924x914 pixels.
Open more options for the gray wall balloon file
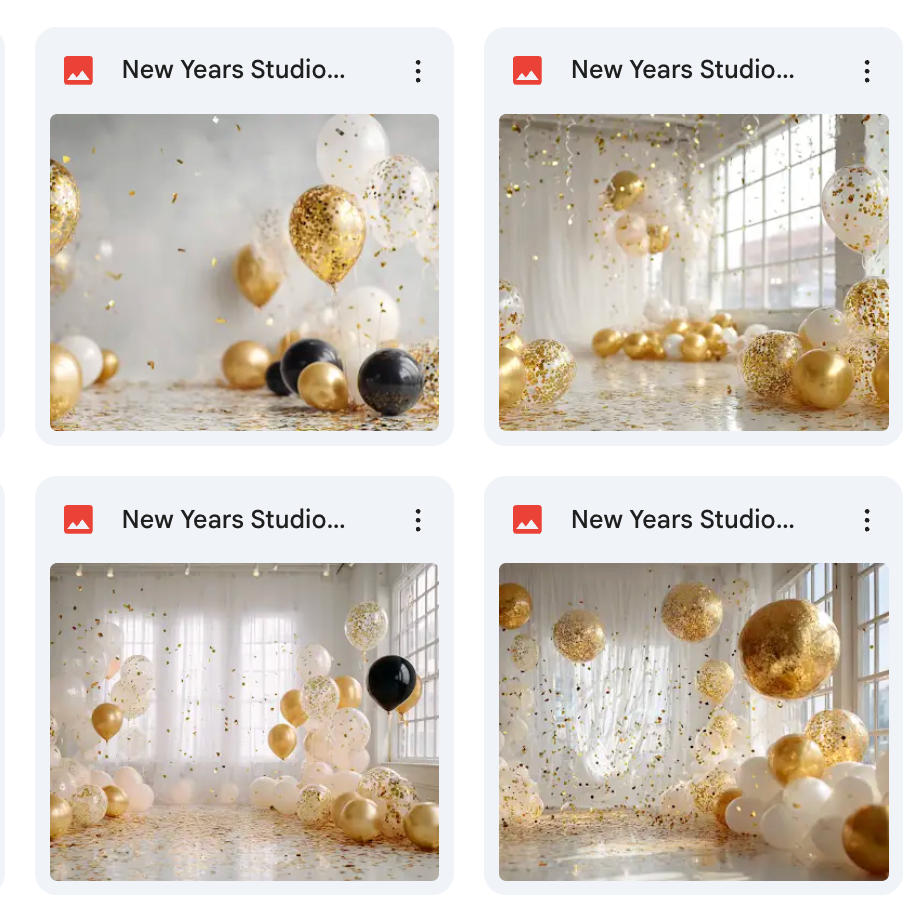coord(418,70)
